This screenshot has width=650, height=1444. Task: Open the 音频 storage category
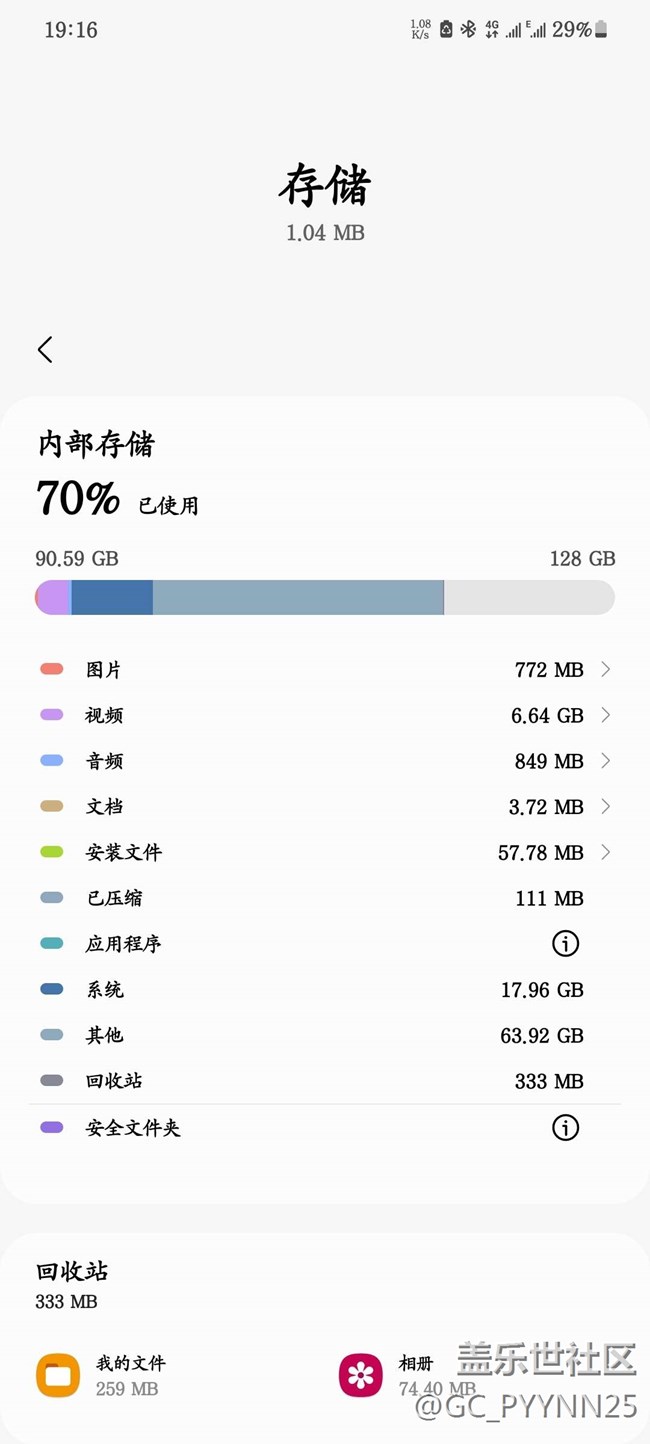click(325, 761)
